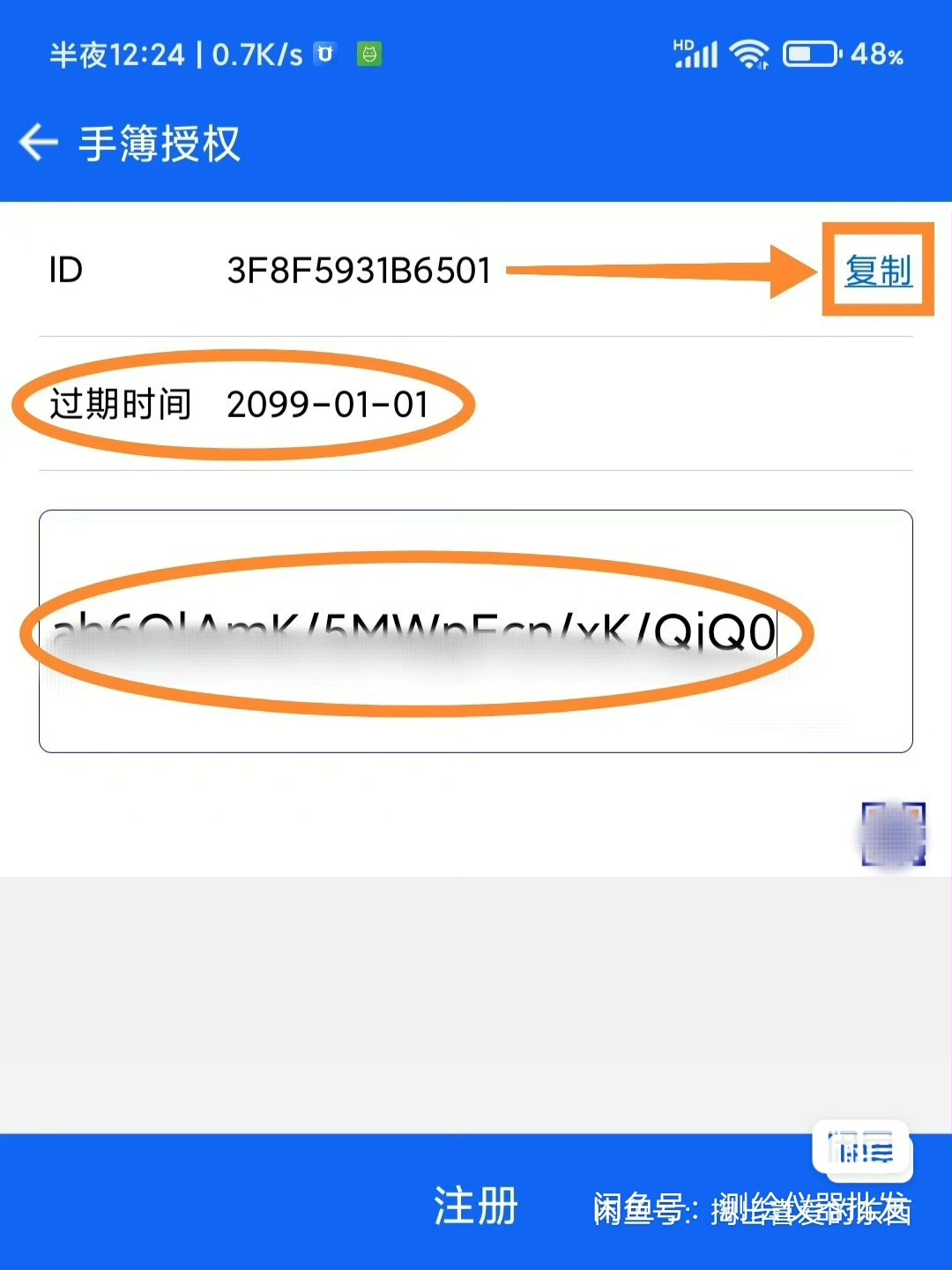Image resolution: width=952 pixels, height=1270 pixels.
Task: Focus the authorization code text field
Action: 475,631
